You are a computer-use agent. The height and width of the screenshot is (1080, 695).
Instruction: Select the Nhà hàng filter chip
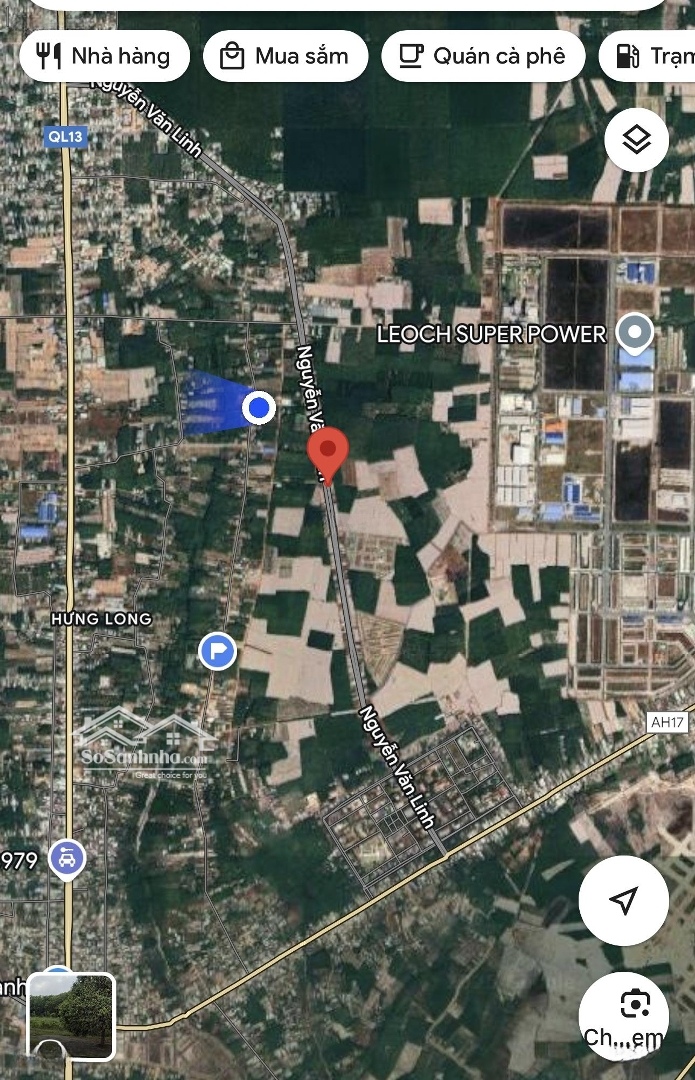point(105,56)
